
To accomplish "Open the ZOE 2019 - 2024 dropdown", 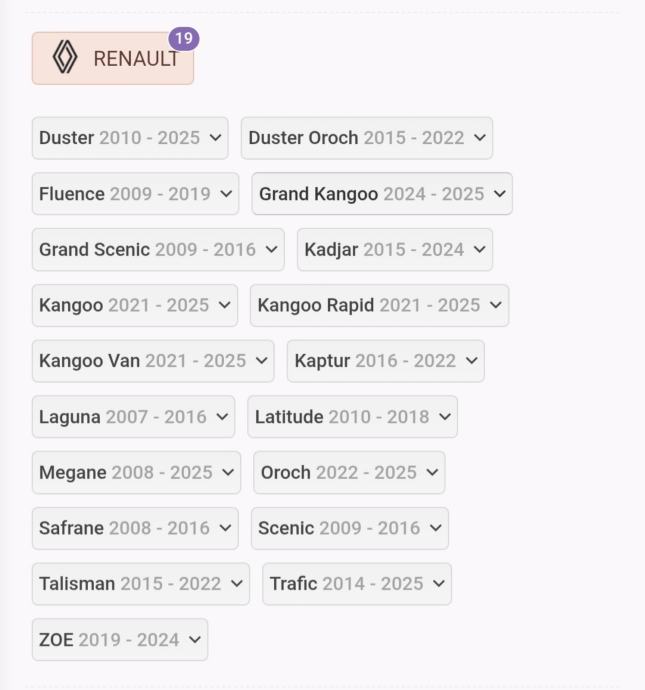I will click(119, 640).
